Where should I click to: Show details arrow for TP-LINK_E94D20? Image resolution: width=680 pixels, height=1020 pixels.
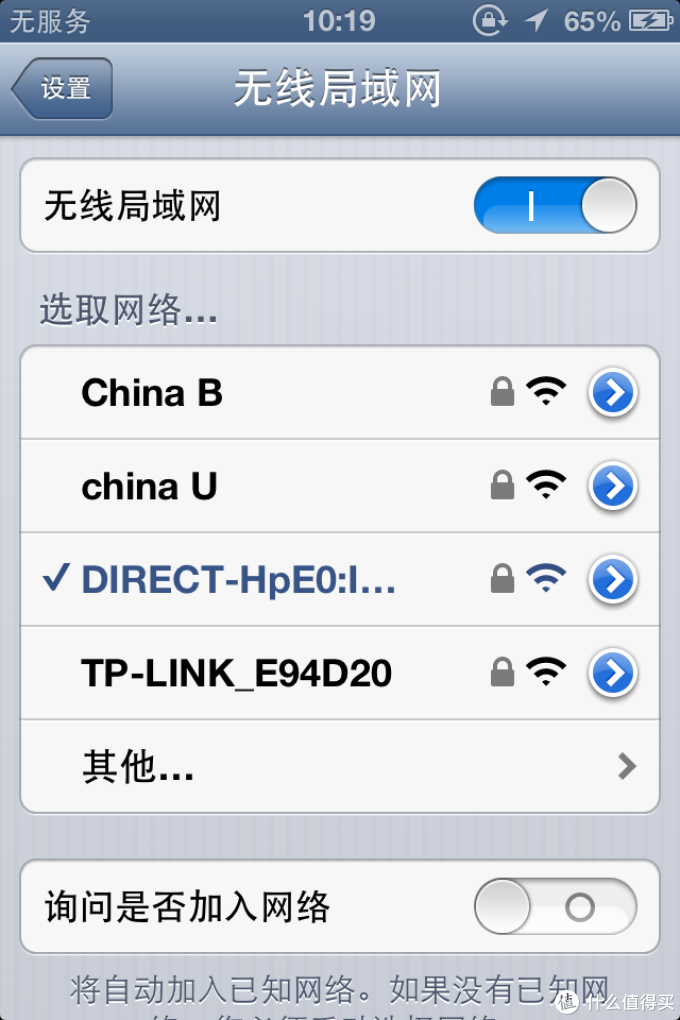click(612, 673)
